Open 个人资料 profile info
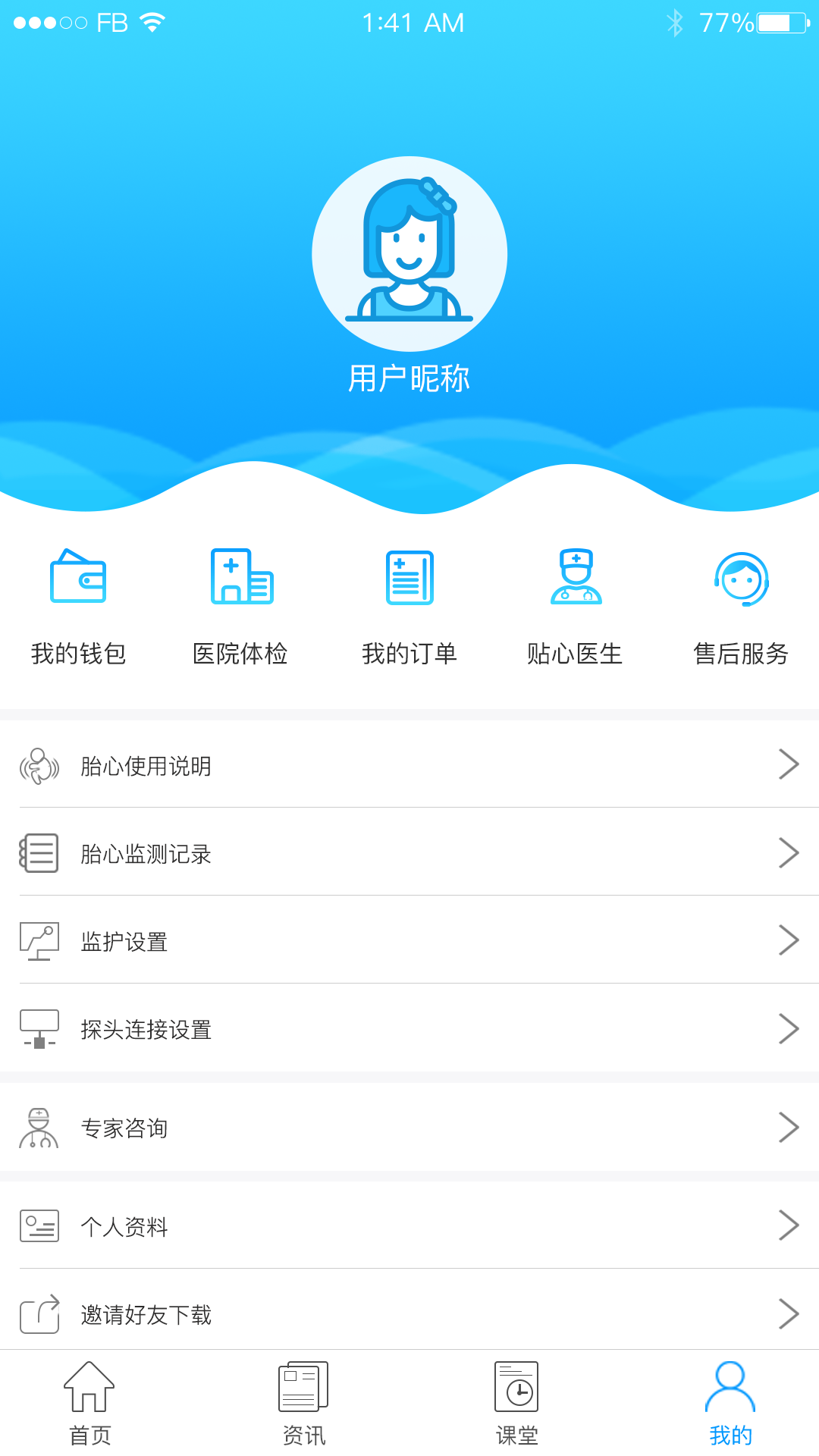Screen dimensions: 819x1456 409,1226
